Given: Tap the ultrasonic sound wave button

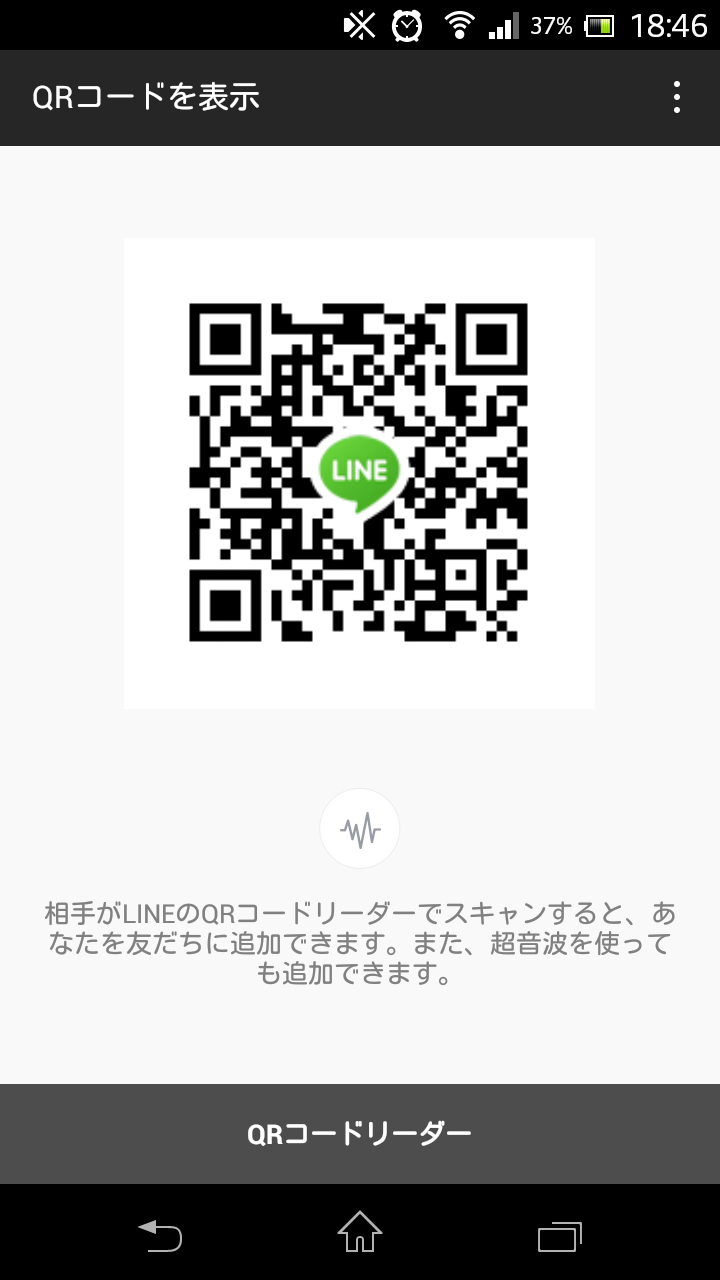Looking at the screenshot, I should pos(360,828).
